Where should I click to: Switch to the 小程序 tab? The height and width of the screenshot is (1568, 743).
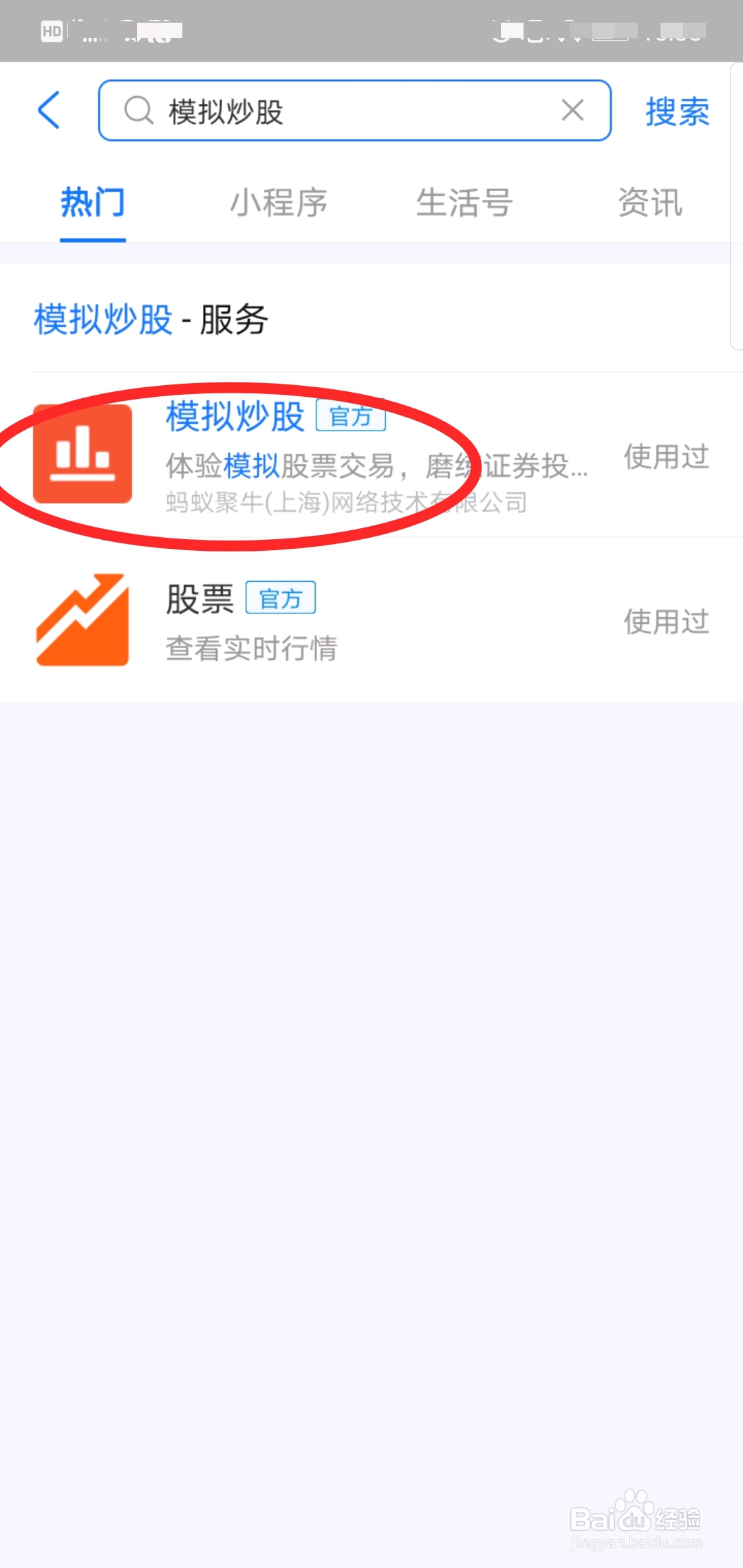(278, 204)
